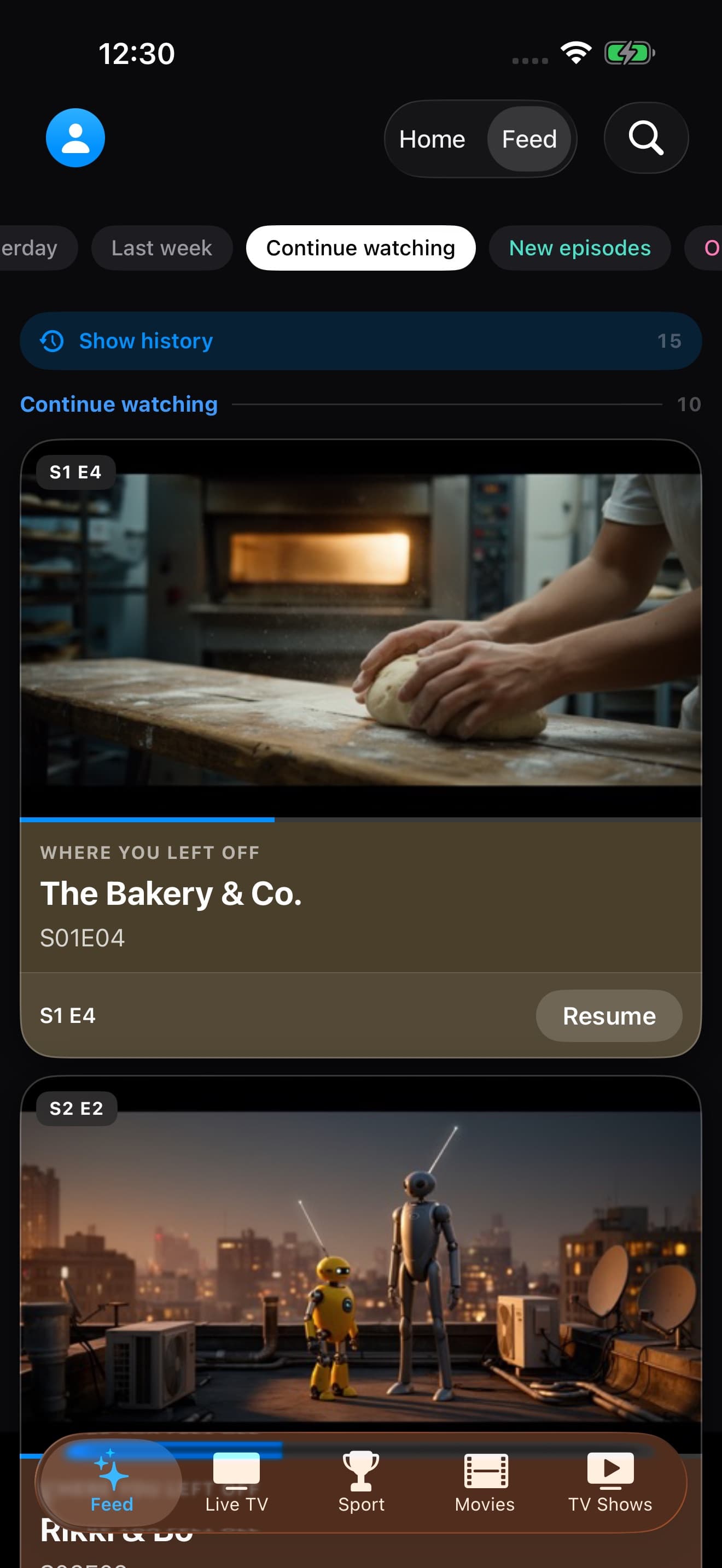Select the Last week chip
Screen dimensions: 722x1568
(x=162, y=248)
